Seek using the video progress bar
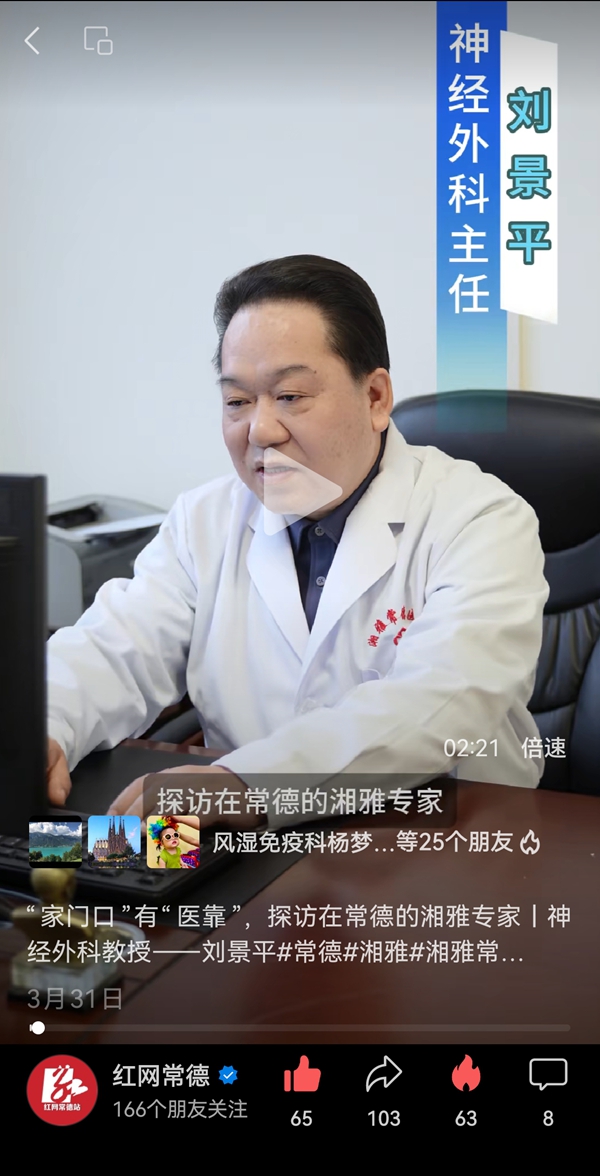Image resolution: width=600 pixels, height=1176 pixels. (300, 1027)
